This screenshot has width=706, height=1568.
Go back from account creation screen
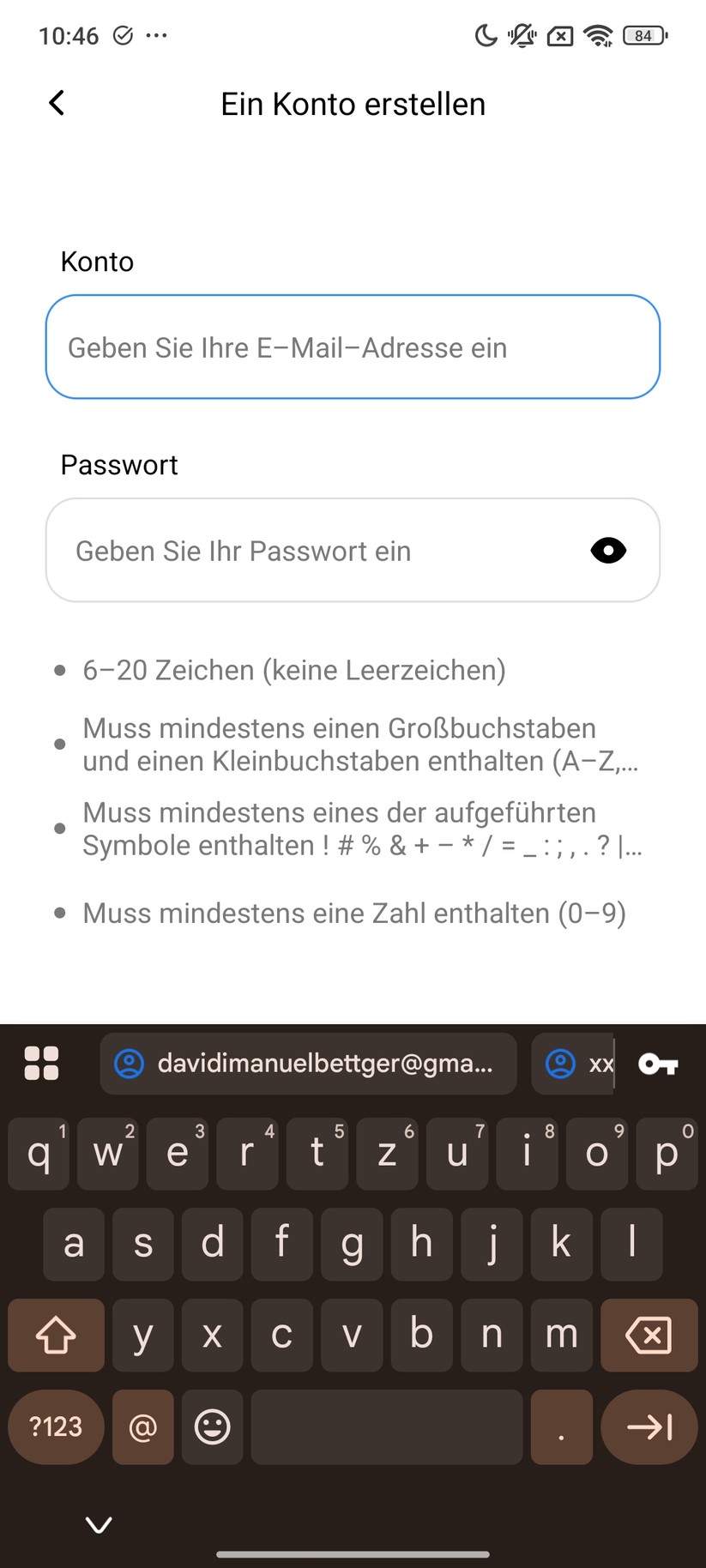coord(57,104)
